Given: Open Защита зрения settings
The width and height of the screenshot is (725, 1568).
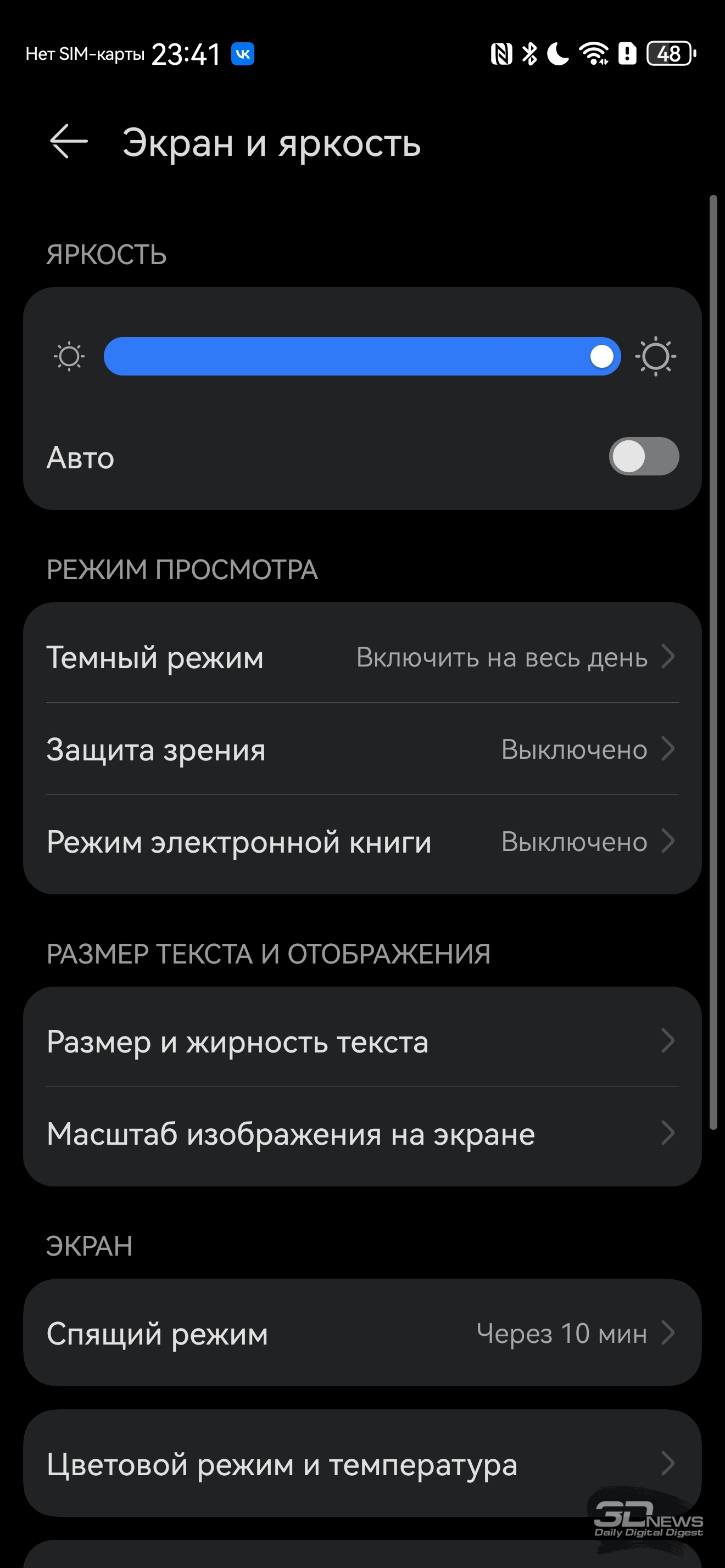Looking at the screenshot, I should (361, 749).
